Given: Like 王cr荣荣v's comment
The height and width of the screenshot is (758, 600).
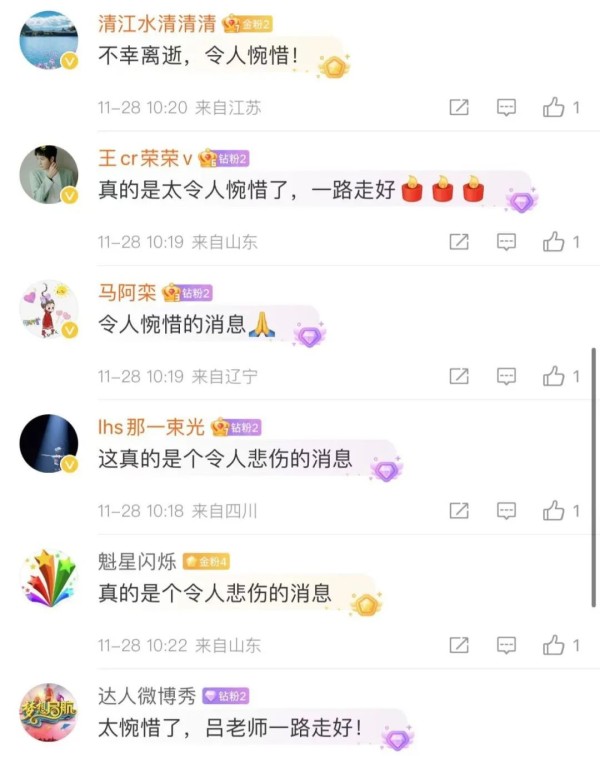Looking at the screenshot, I should click(x=554, y=241).
